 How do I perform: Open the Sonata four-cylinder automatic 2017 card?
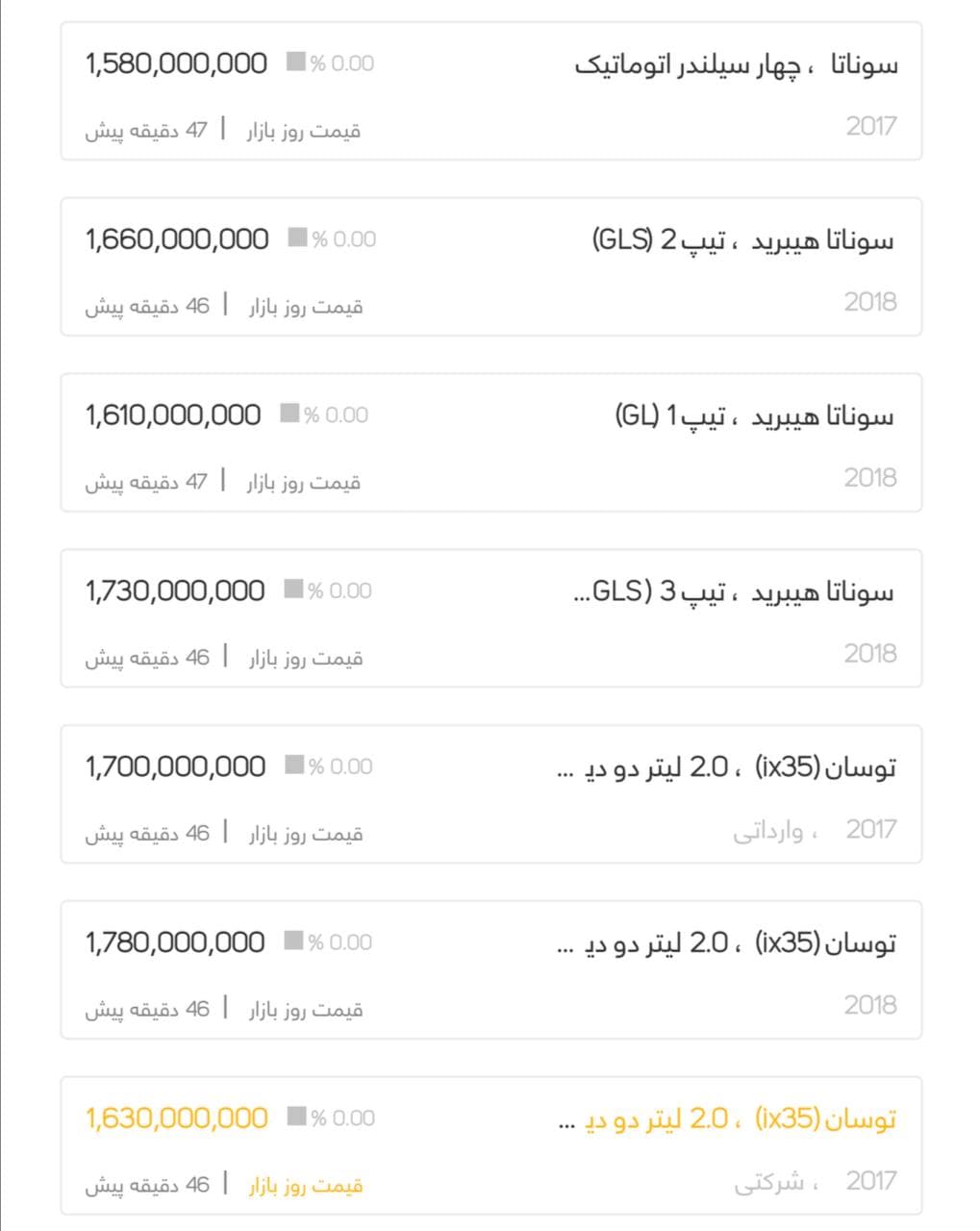tap(490, 91)
